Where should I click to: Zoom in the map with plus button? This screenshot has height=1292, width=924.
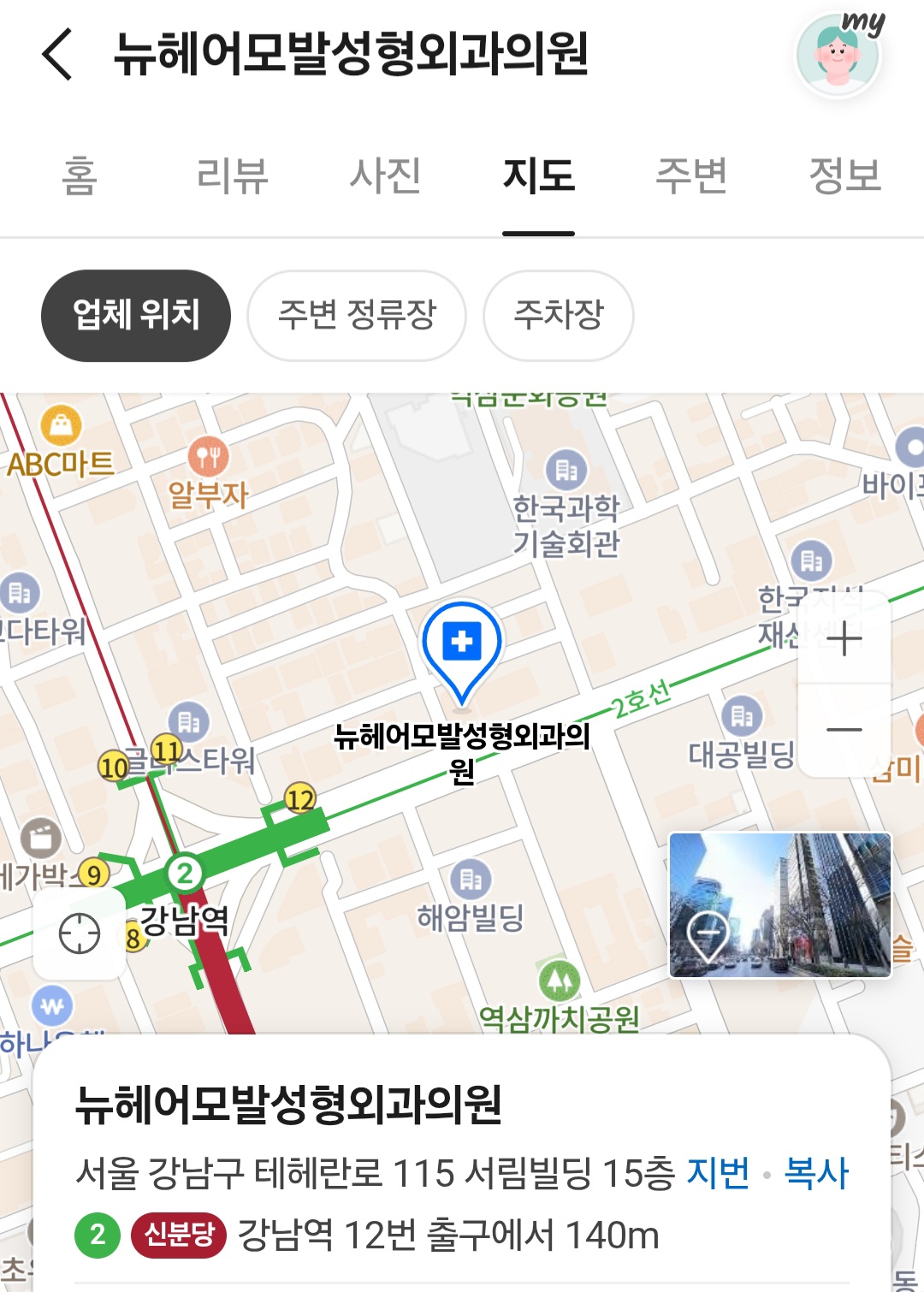844,639
